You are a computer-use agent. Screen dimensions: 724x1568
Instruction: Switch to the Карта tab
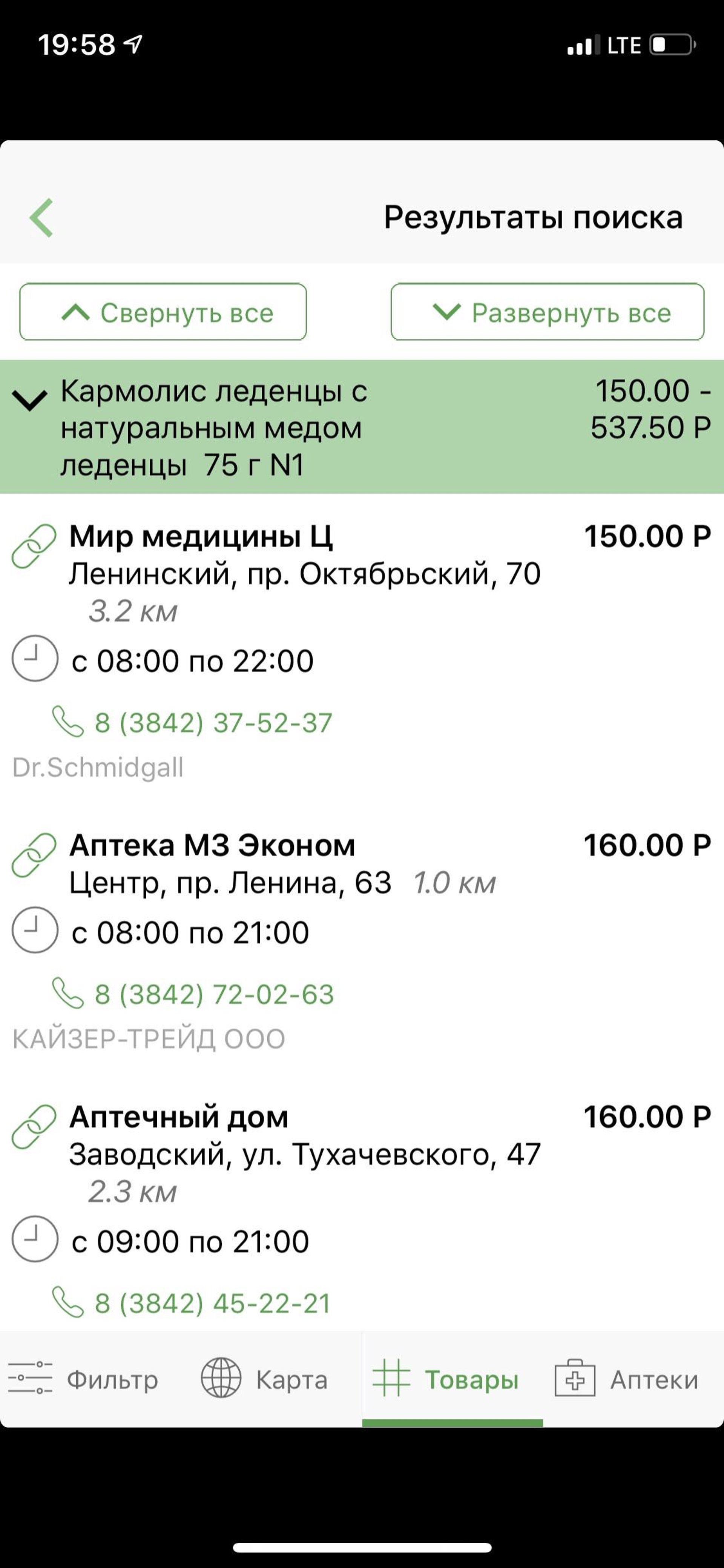(265, 1379)
